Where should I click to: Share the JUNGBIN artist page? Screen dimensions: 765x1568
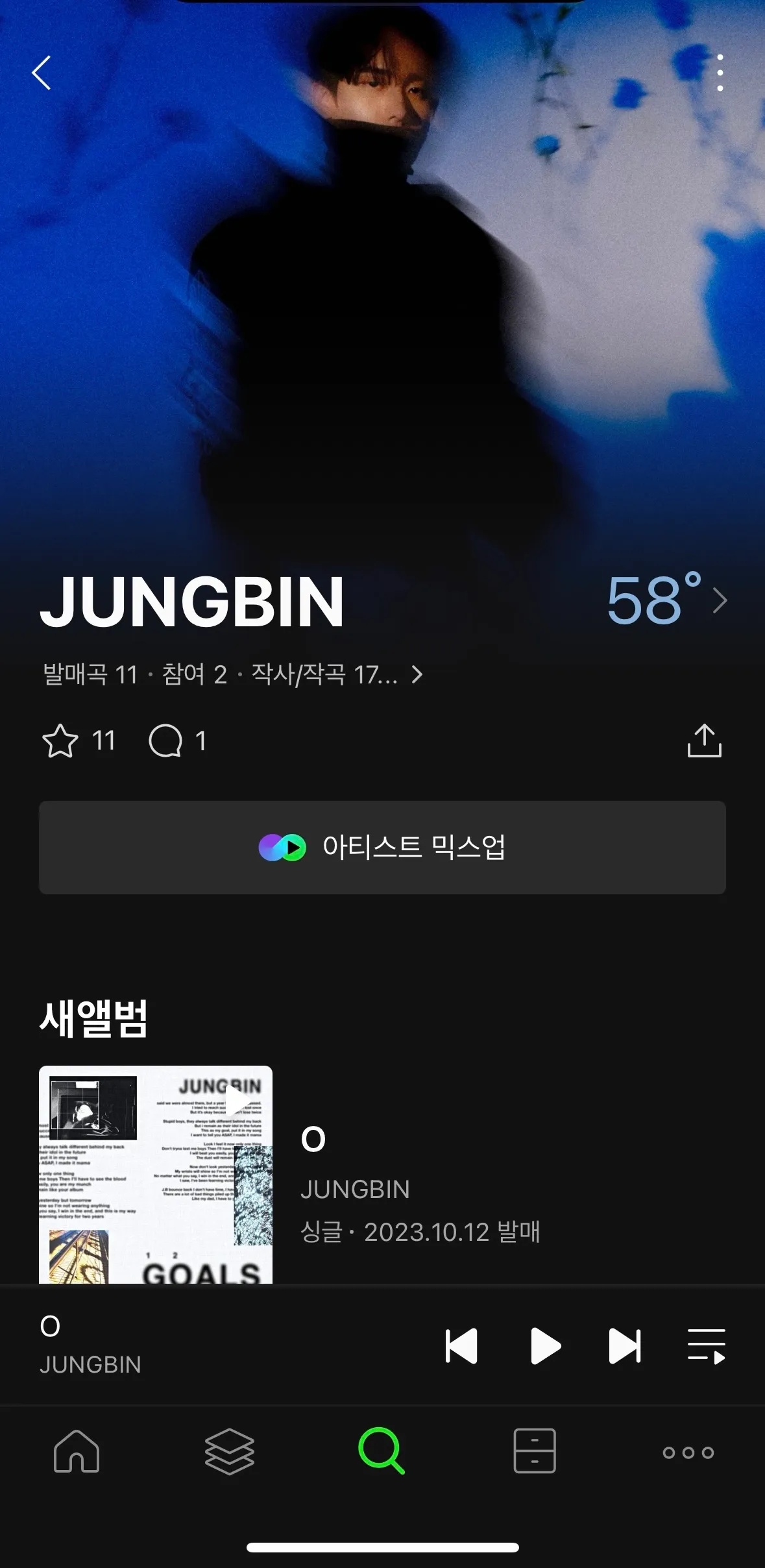705,742
